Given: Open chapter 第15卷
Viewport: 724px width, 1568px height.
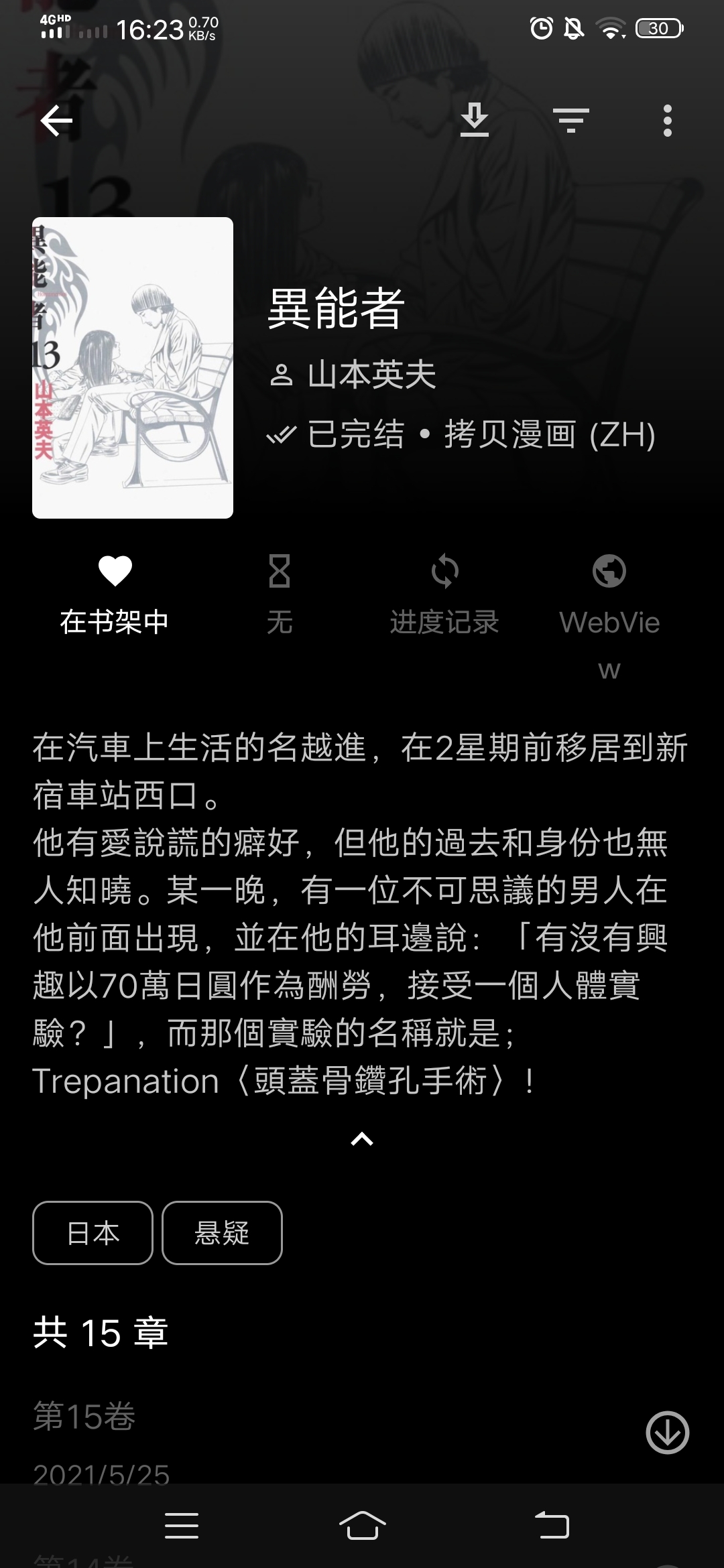Looking at the screenshot, I should tap(268, 1434).
